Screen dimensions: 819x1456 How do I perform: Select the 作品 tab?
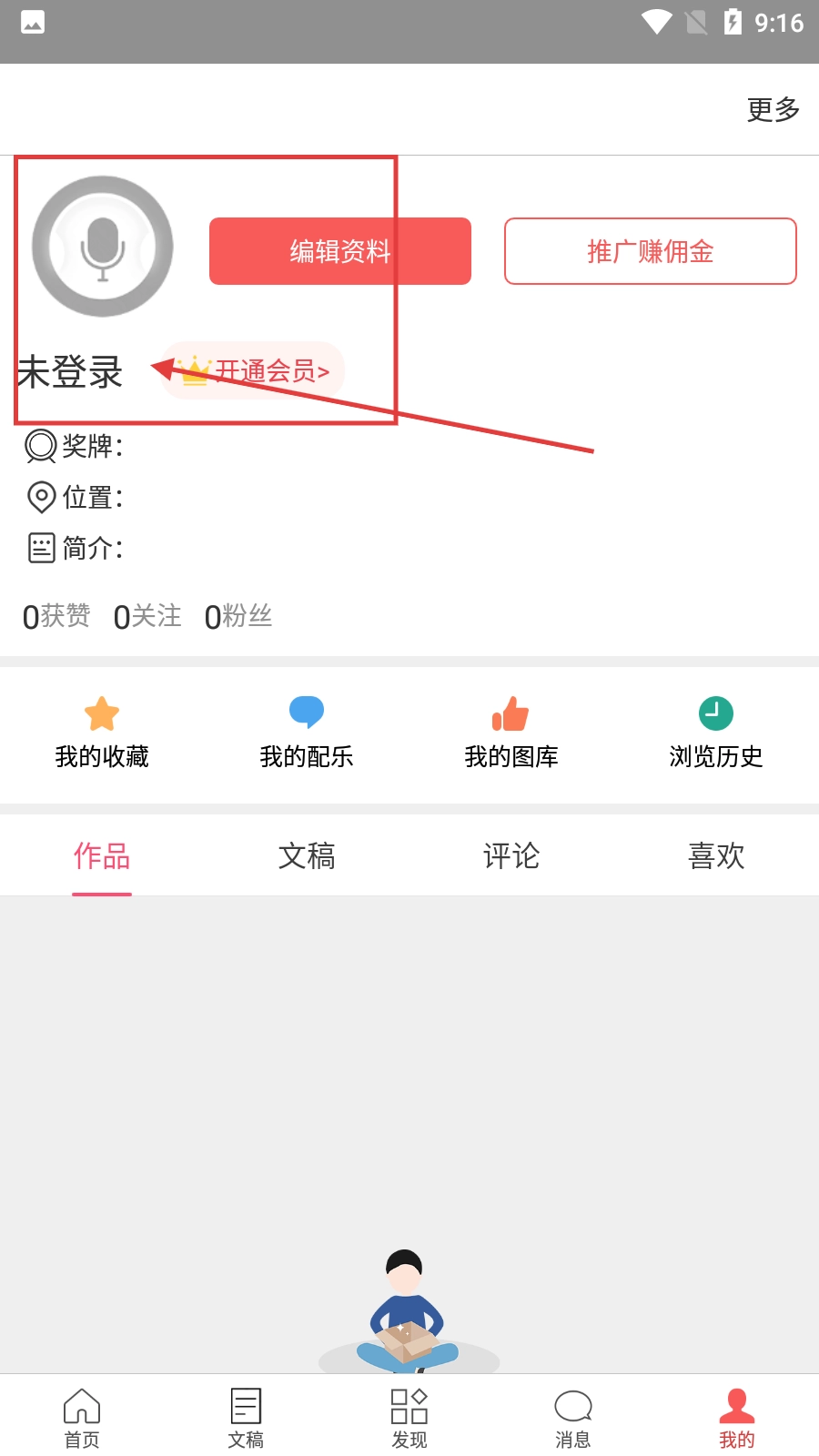coord(102,856)
